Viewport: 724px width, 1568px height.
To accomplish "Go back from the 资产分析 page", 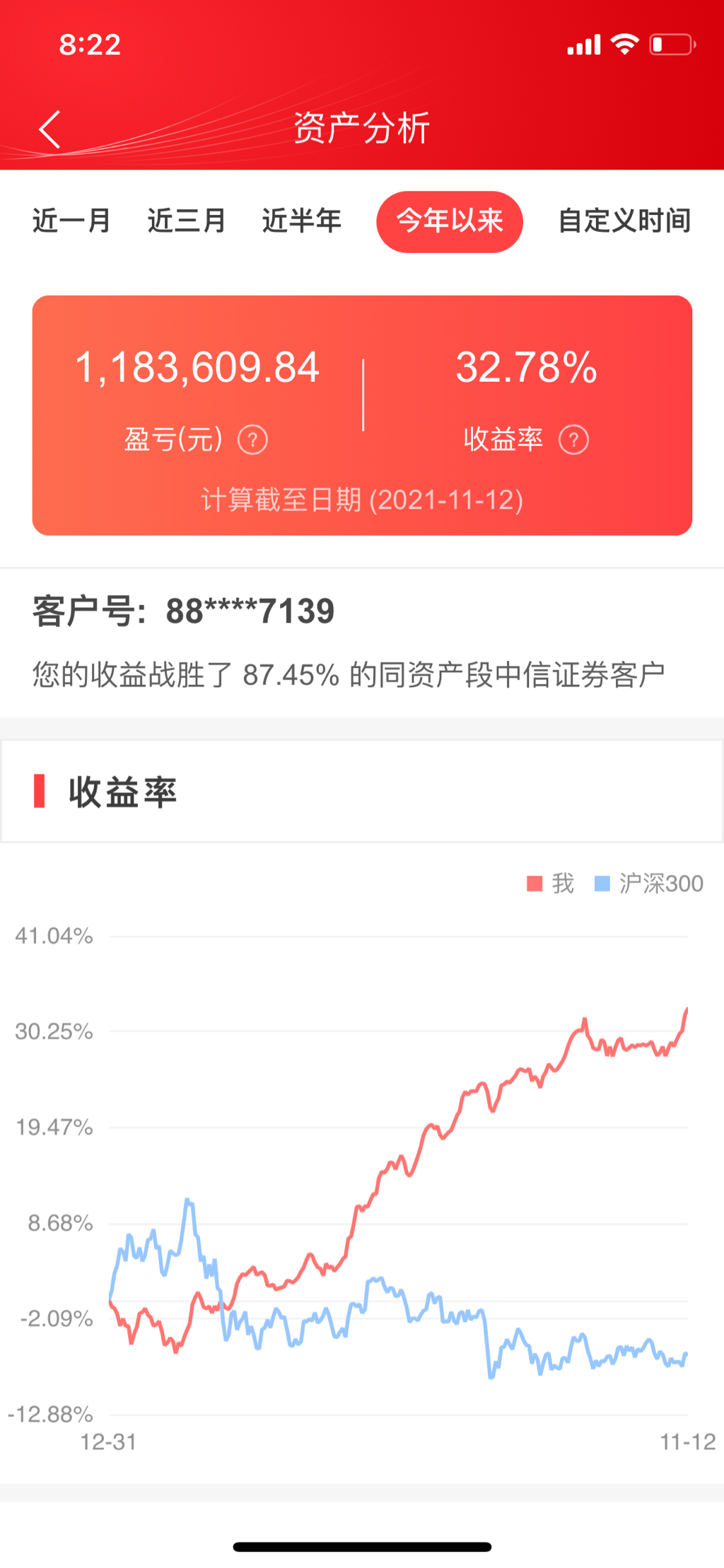I will coord(49,129).
